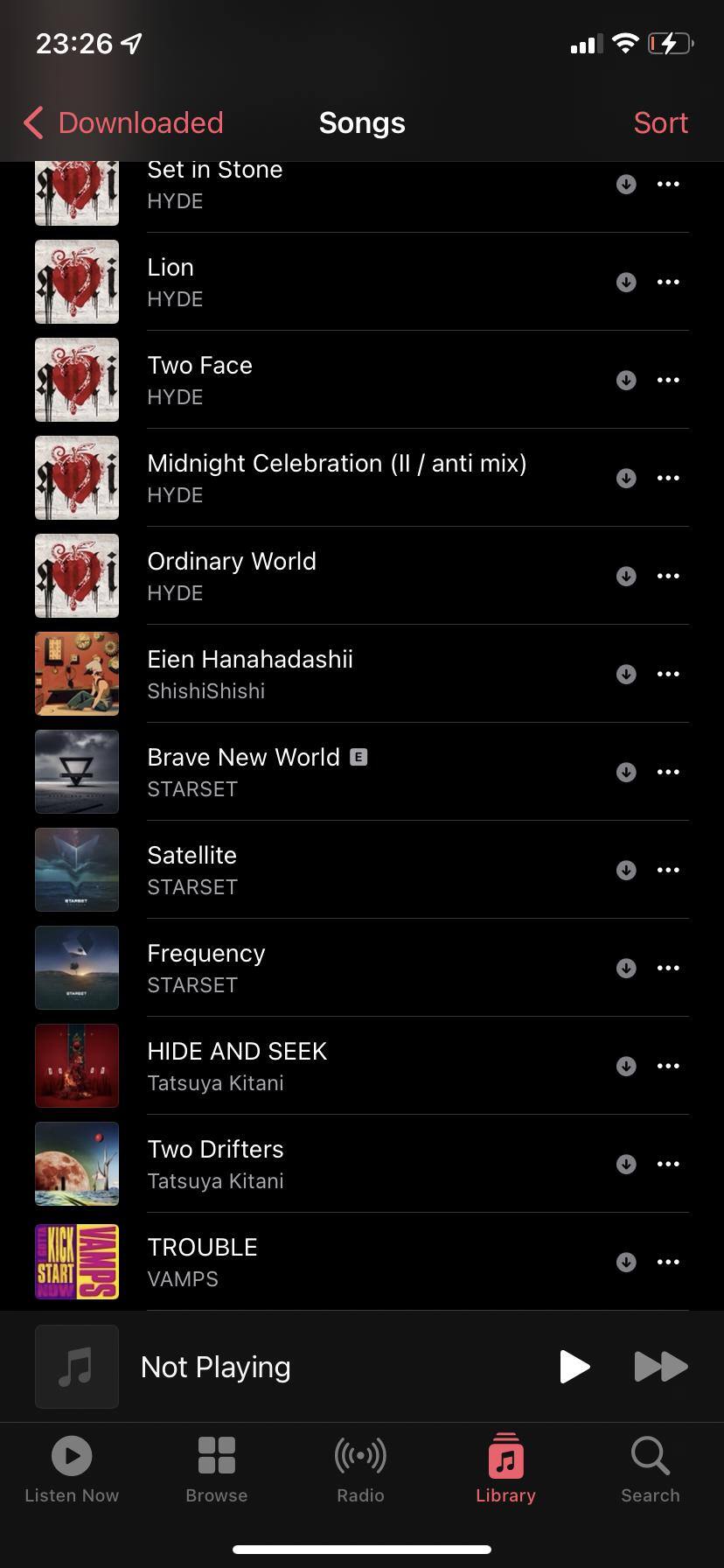The height and width of the screenshot is (1568, 724).
Task: Skip forward in the mini player
Action: coord(660,1367)
